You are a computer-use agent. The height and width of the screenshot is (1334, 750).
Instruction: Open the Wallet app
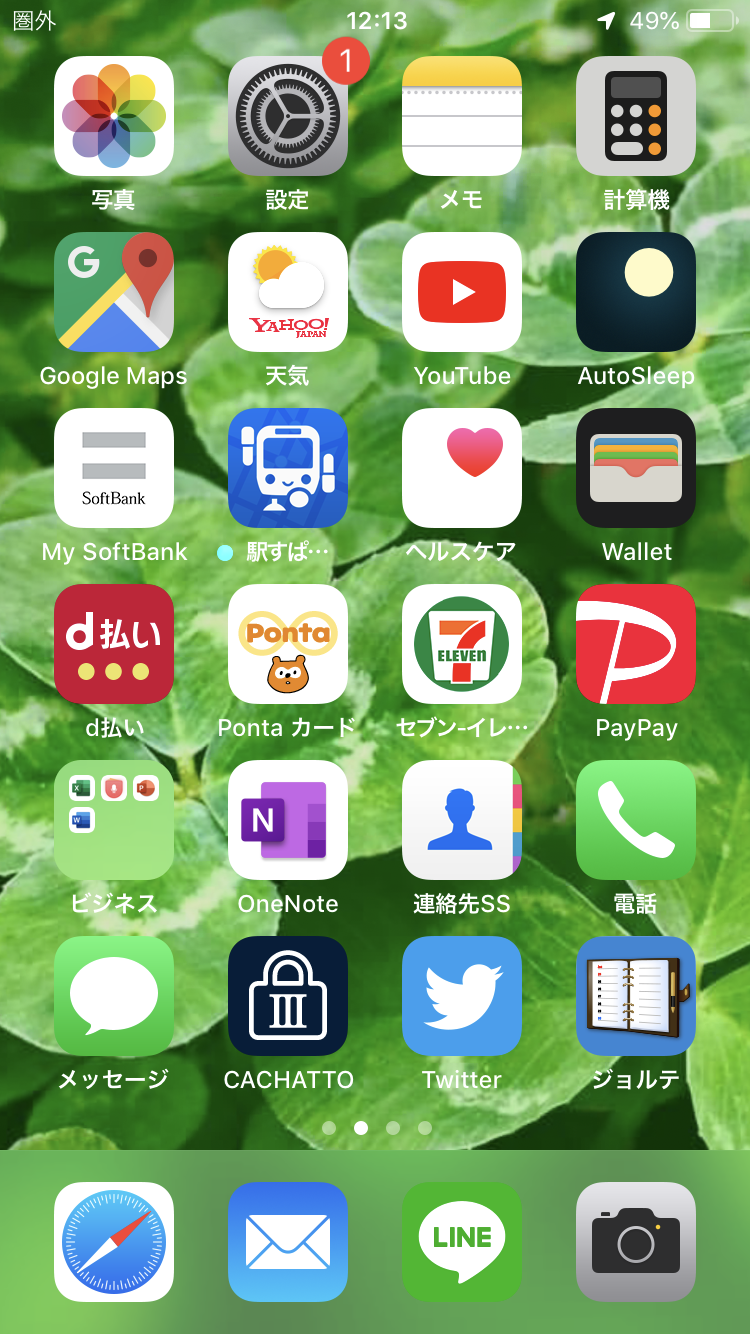point(636,468)
